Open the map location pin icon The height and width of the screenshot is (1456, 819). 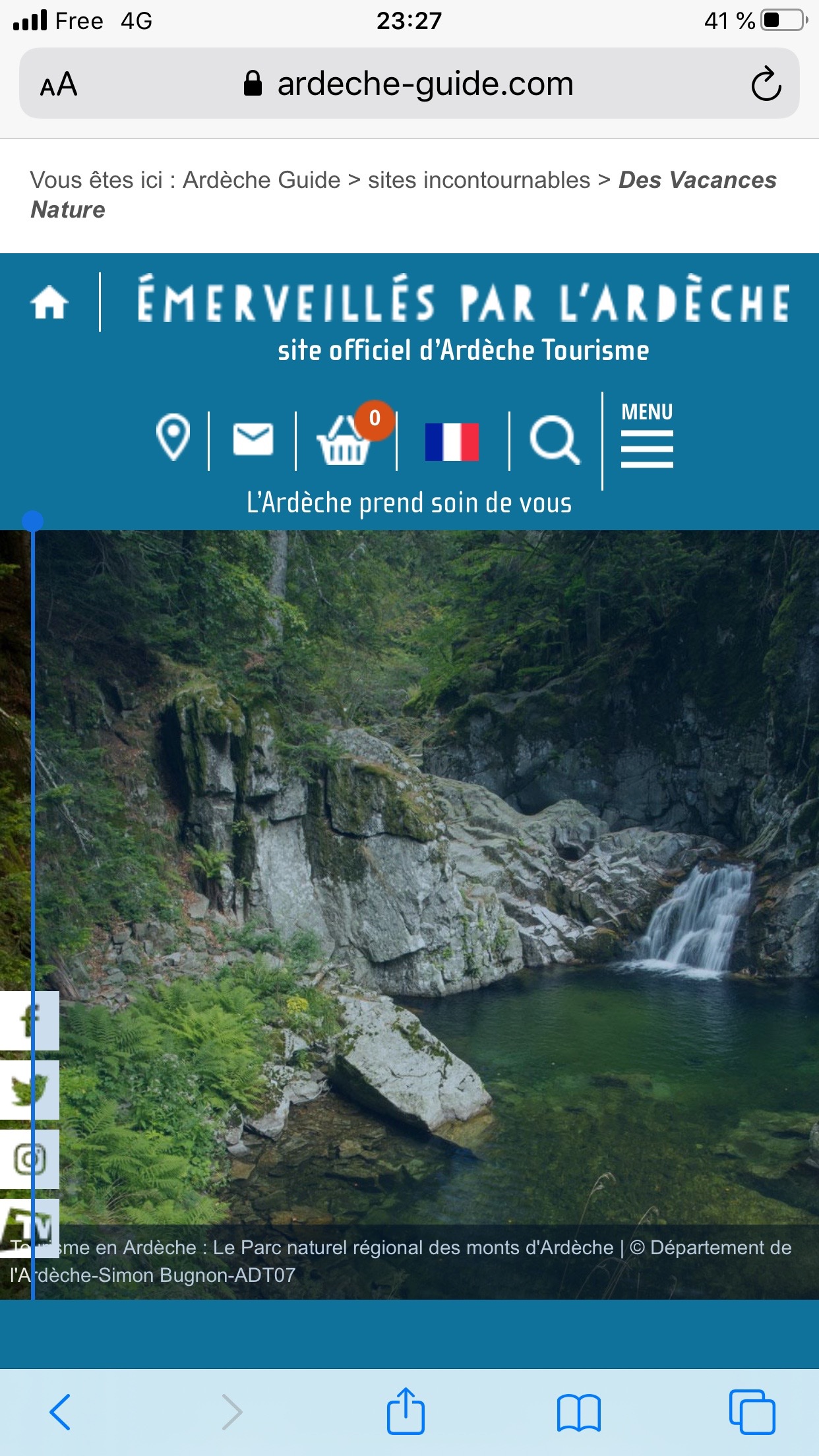(173, 437)
